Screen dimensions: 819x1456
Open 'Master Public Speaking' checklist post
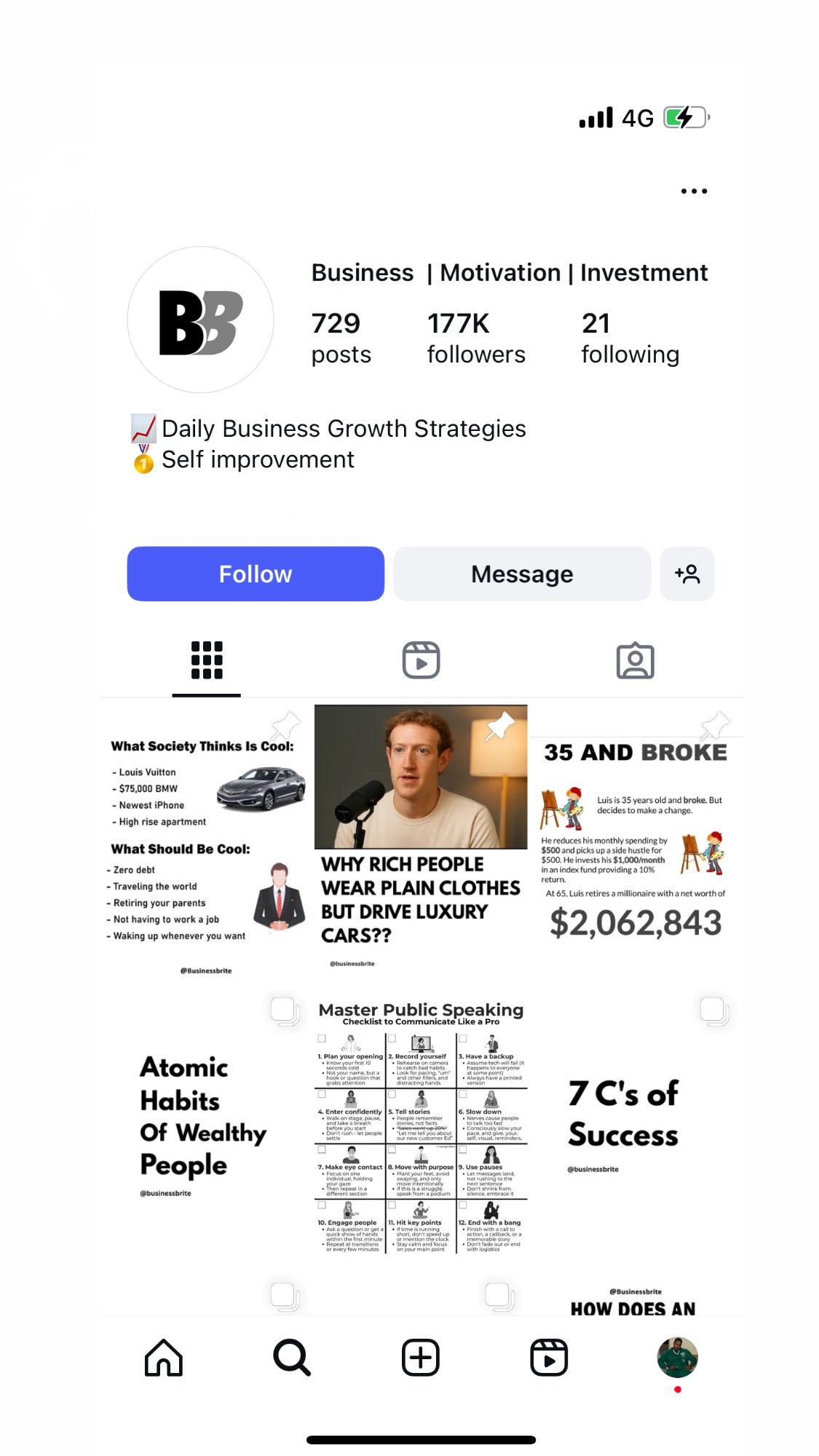[421, 1128]
